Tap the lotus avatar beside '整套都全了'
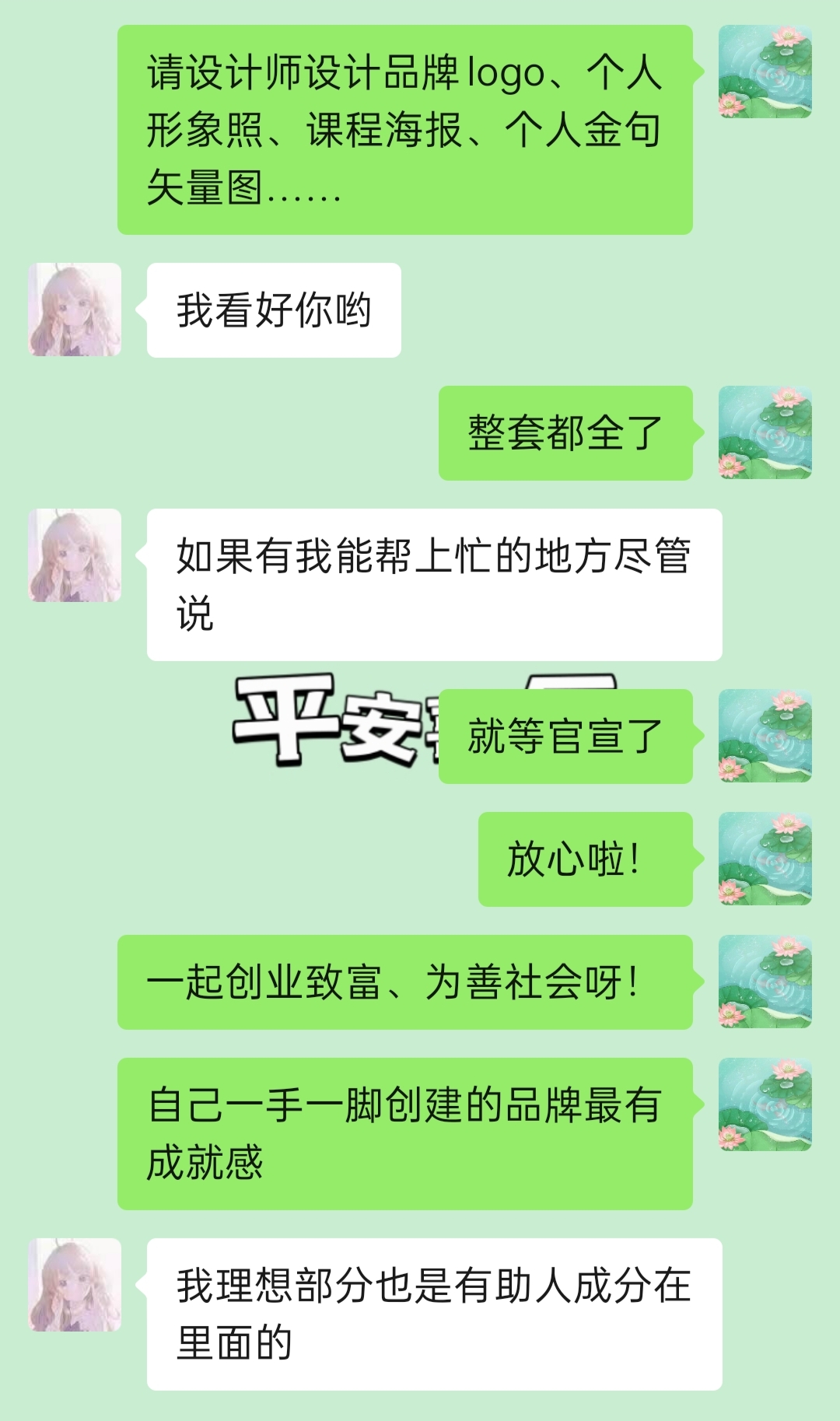840x1421 pixels. tap(765, 432)
